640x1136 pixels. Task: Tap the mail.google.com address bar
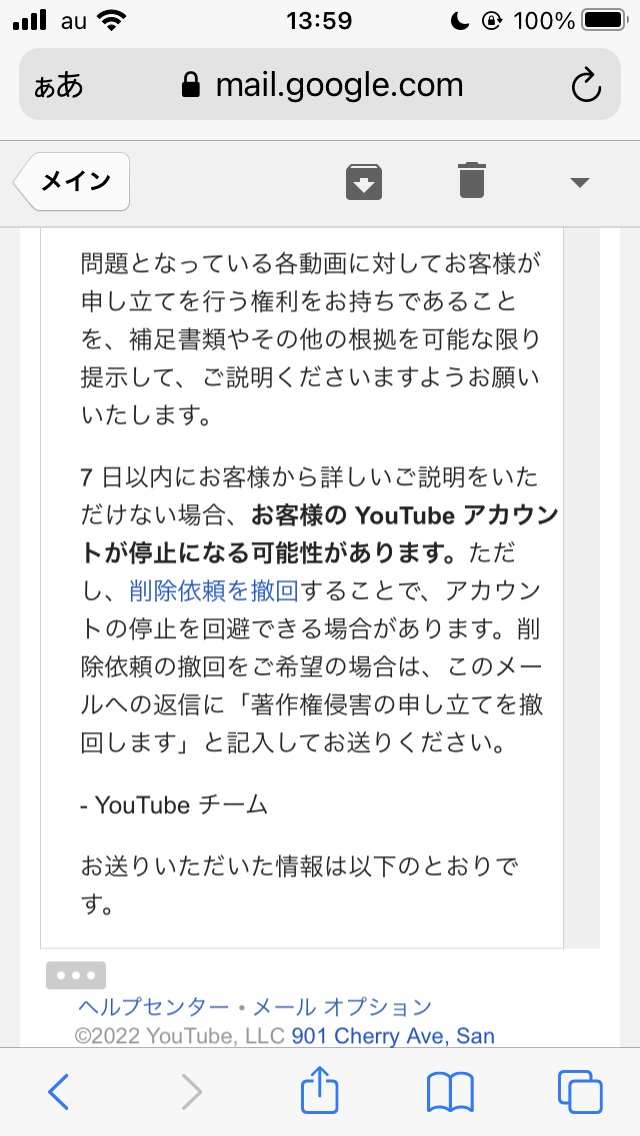point(320,85)
